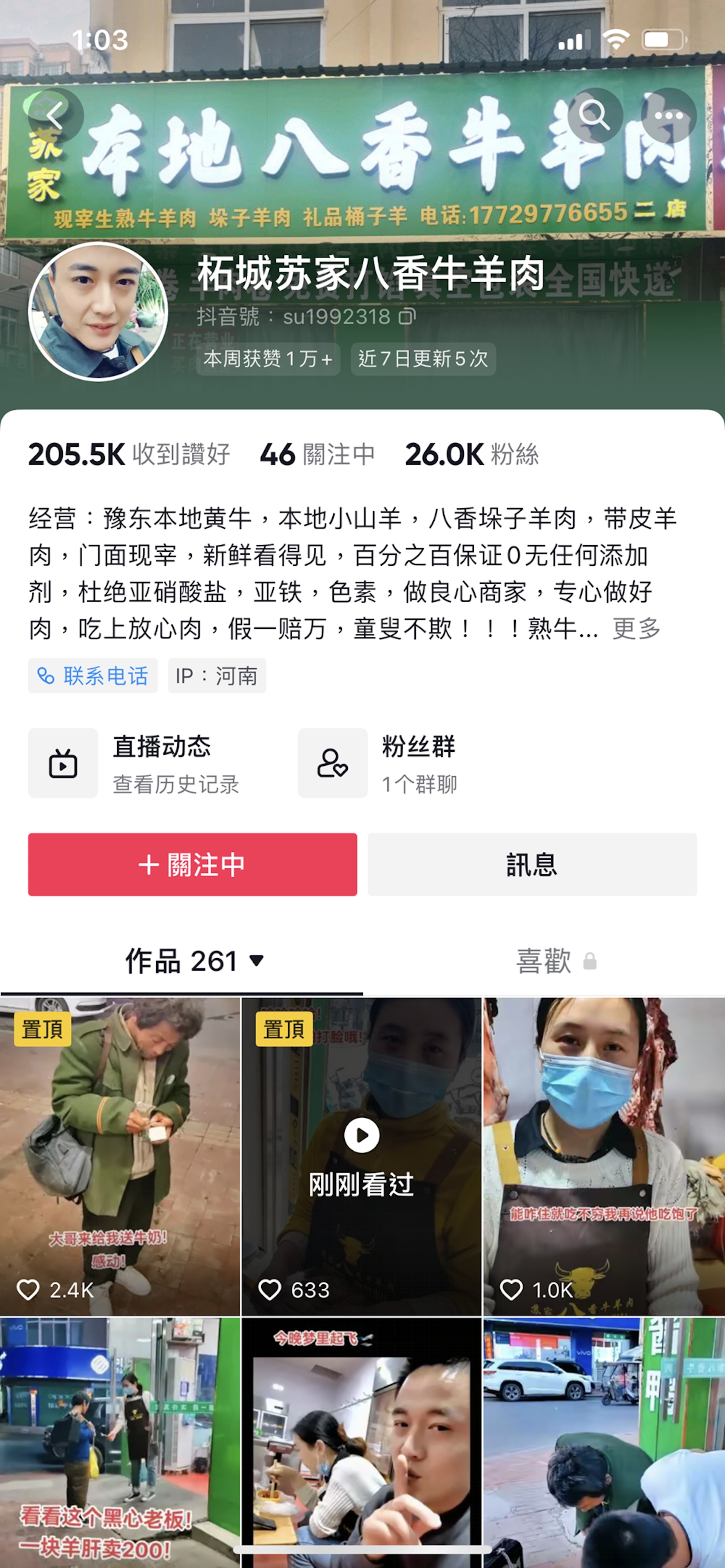Follow this account with 關注中 button

click(193, 864)
